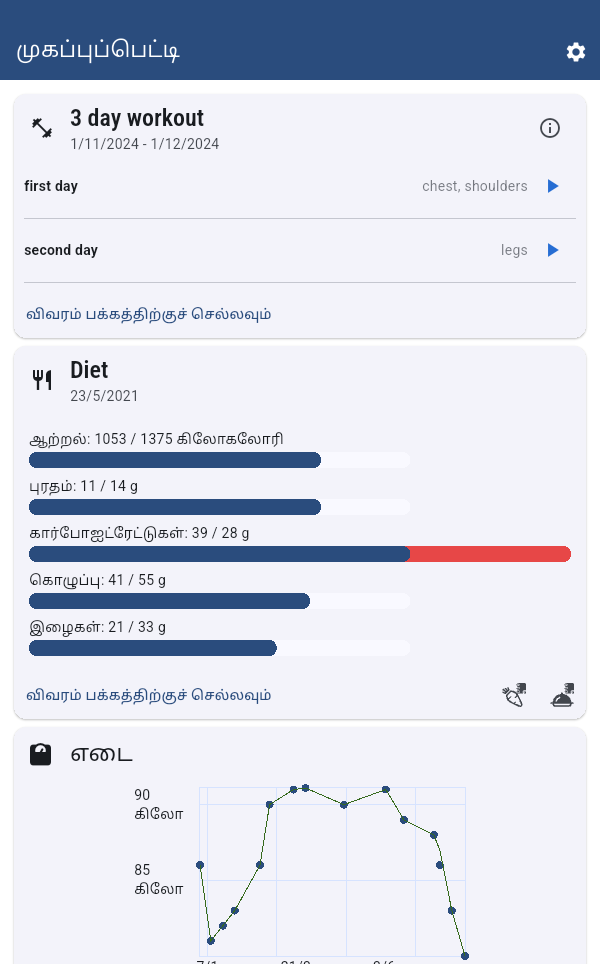Start the second day workout
Screen dimensions: 600x964
[x=552, y=250]
